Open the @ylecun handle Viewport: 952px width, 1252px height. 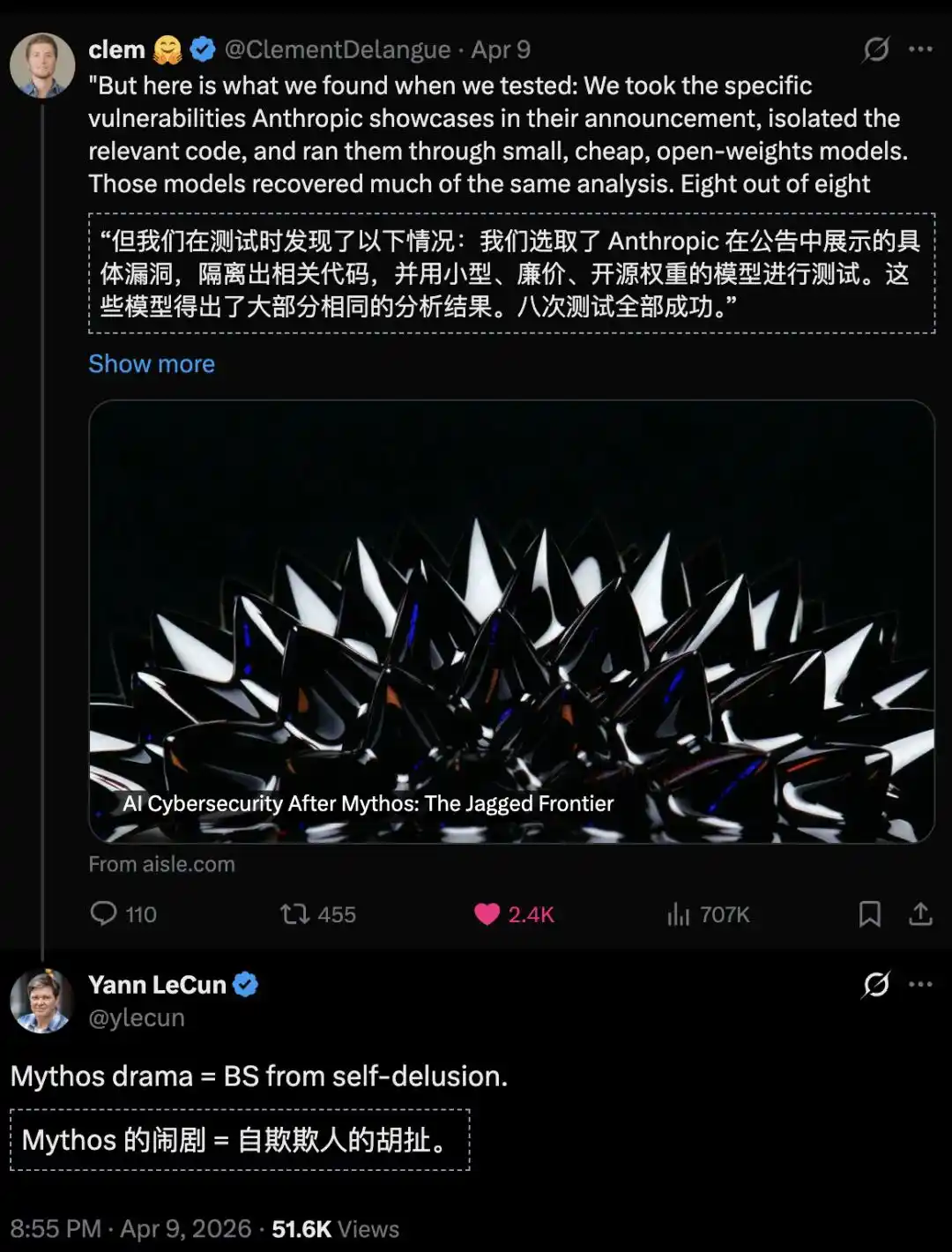(137, 1017)
